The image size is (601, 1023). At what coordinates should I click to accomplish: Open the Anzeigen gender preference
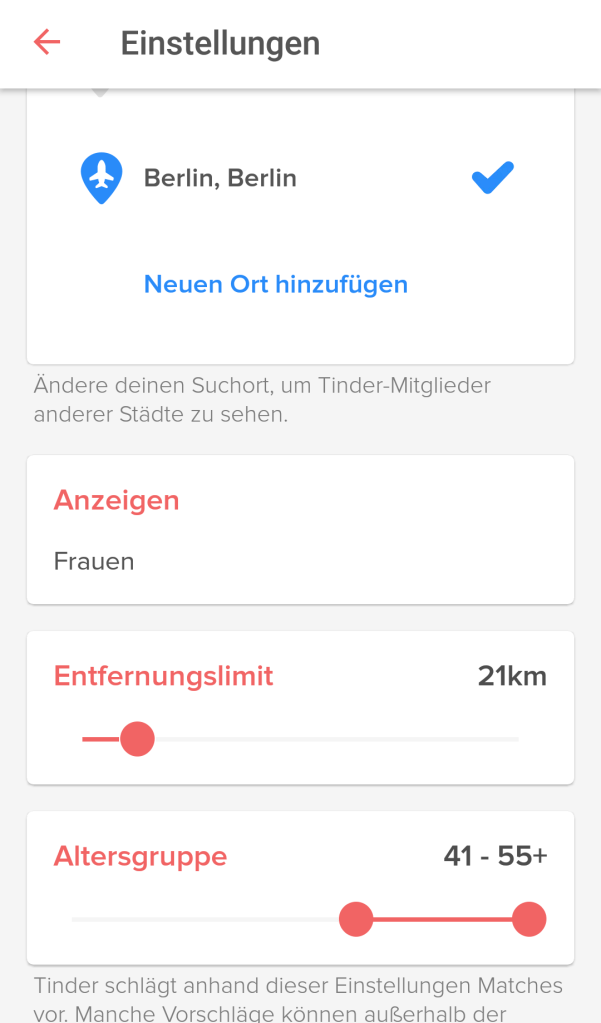coord(300,530)
